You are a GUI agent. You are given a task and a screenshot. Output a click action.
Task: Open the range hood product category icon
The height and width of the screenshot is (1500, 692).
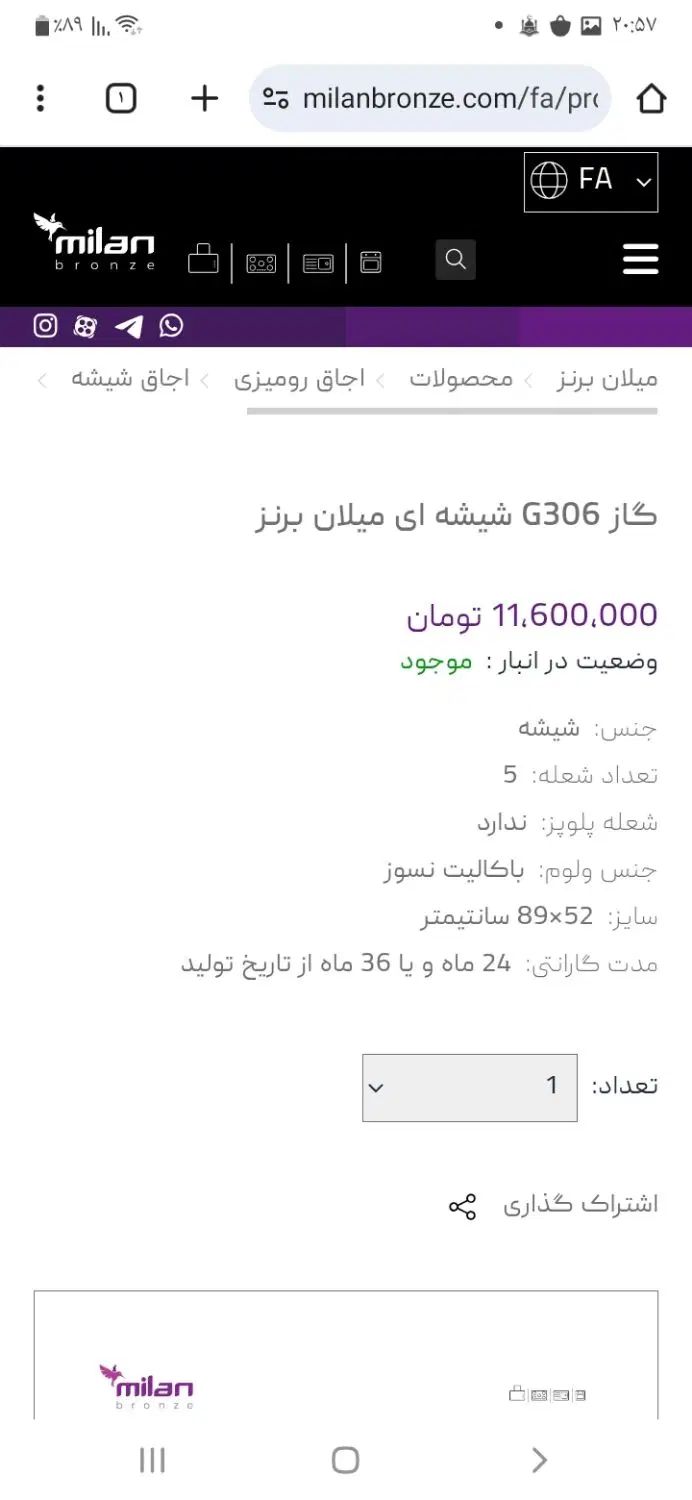click(x=203, y=261)
